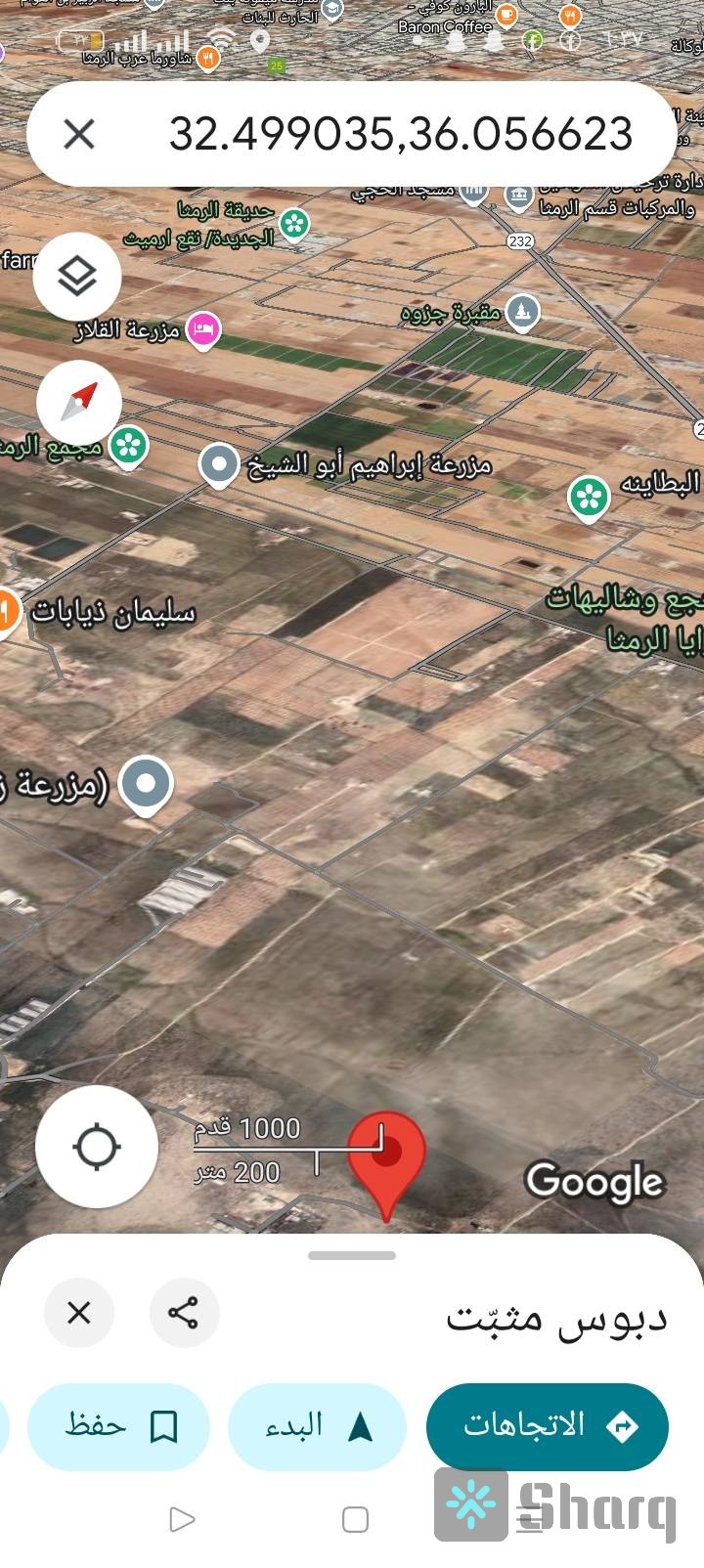Open the map layers selector
704x1568 pixels.
click(77, 277)
